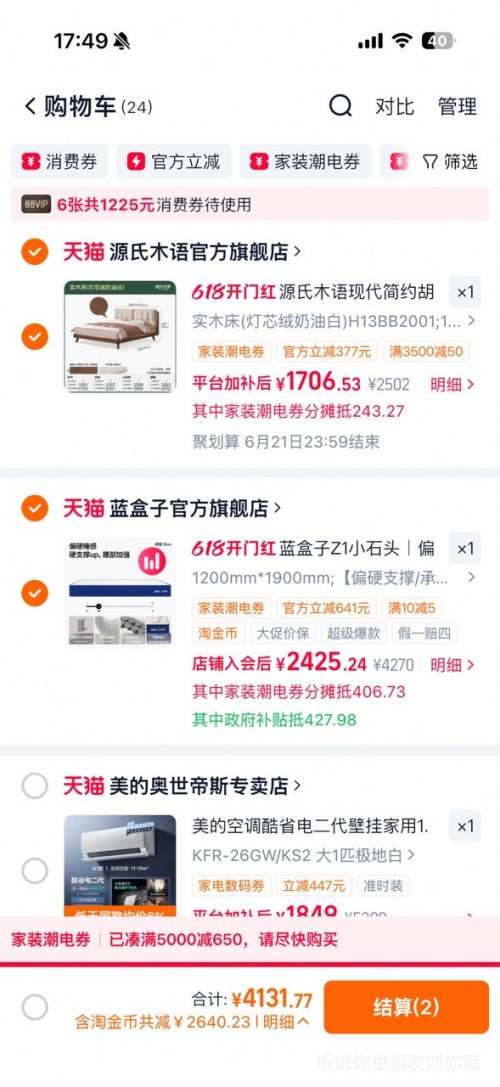
Task: Open the cart search icon
Action: [340, 107]
